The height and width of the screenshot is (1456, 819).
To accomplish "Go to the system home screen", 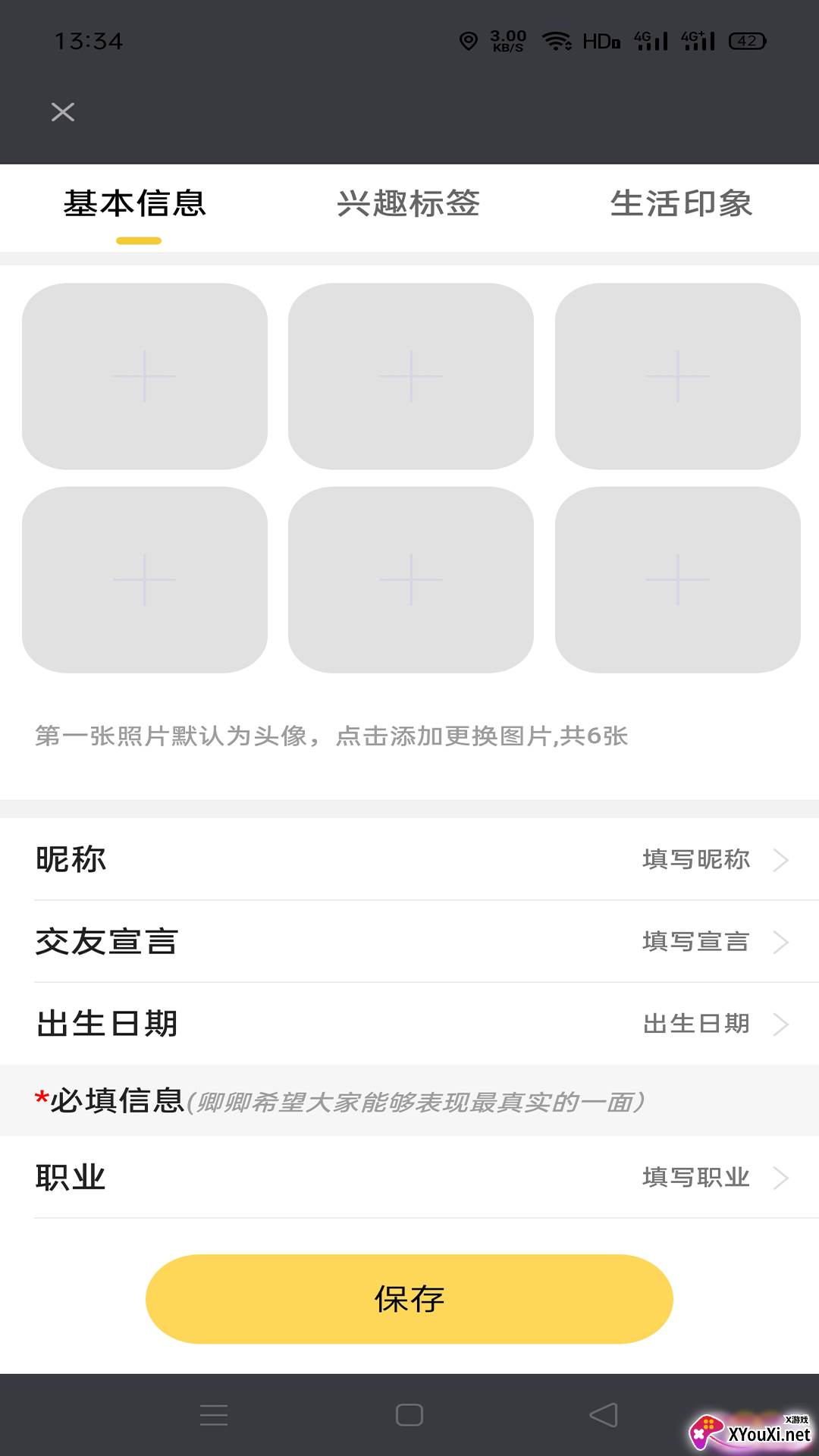I will pos(409,1415).
